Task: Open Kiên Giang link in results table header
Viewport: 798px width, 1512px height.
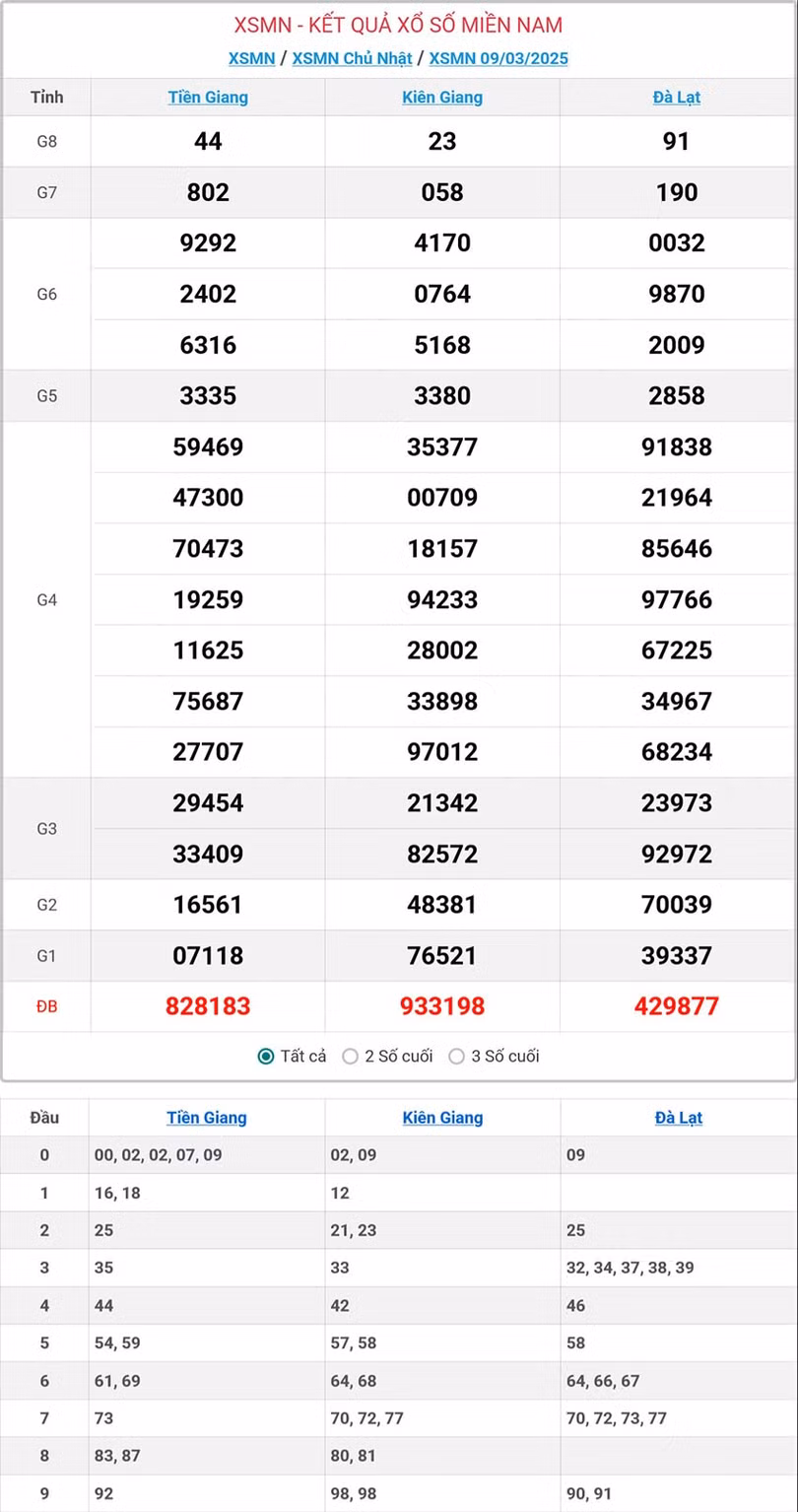Action: click(x=442, y=98)
